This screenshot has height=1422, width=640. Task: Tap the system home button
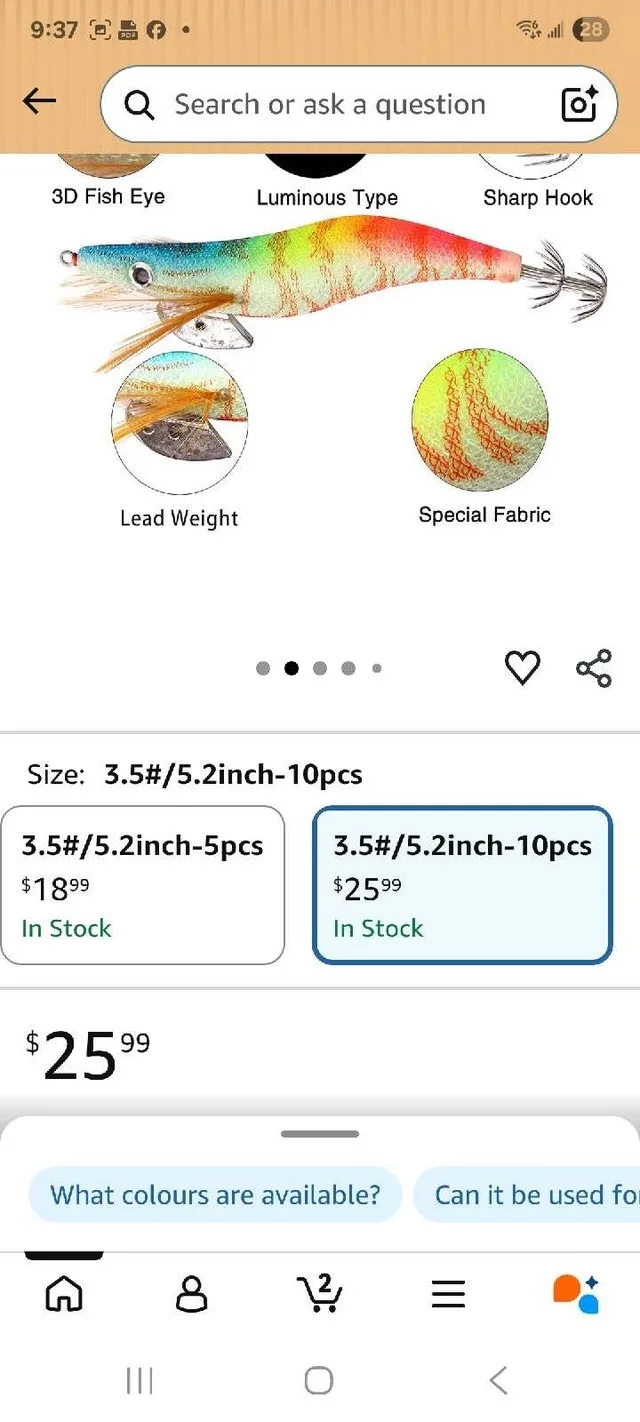[319, 1381]
